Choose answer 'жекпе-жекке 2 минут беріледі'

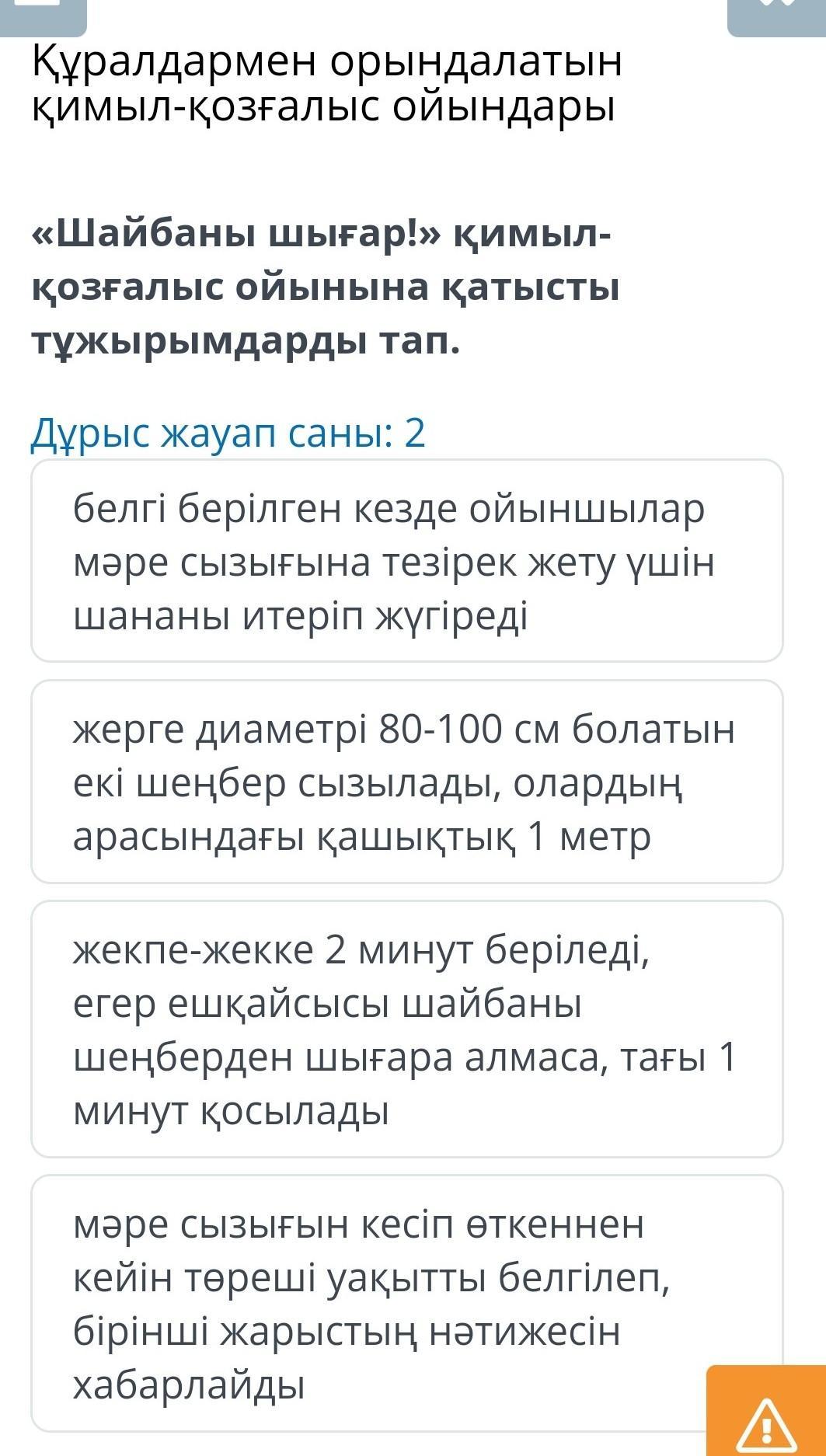pos(407,1029)
